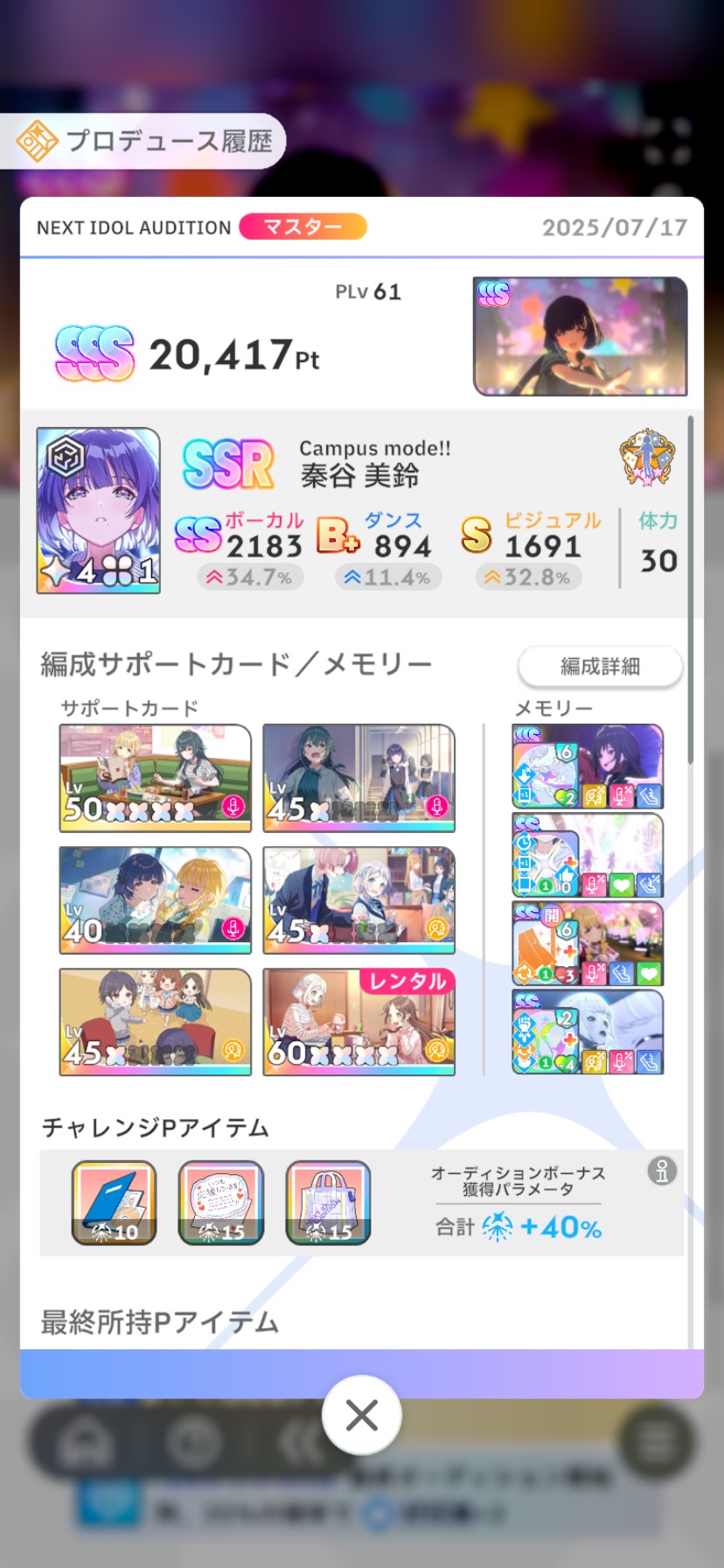Image resolution: width=724 pixels, height=1568 pixels.
Task: Select the tote bag challenge P item
Action: [x=328, y=1202]
